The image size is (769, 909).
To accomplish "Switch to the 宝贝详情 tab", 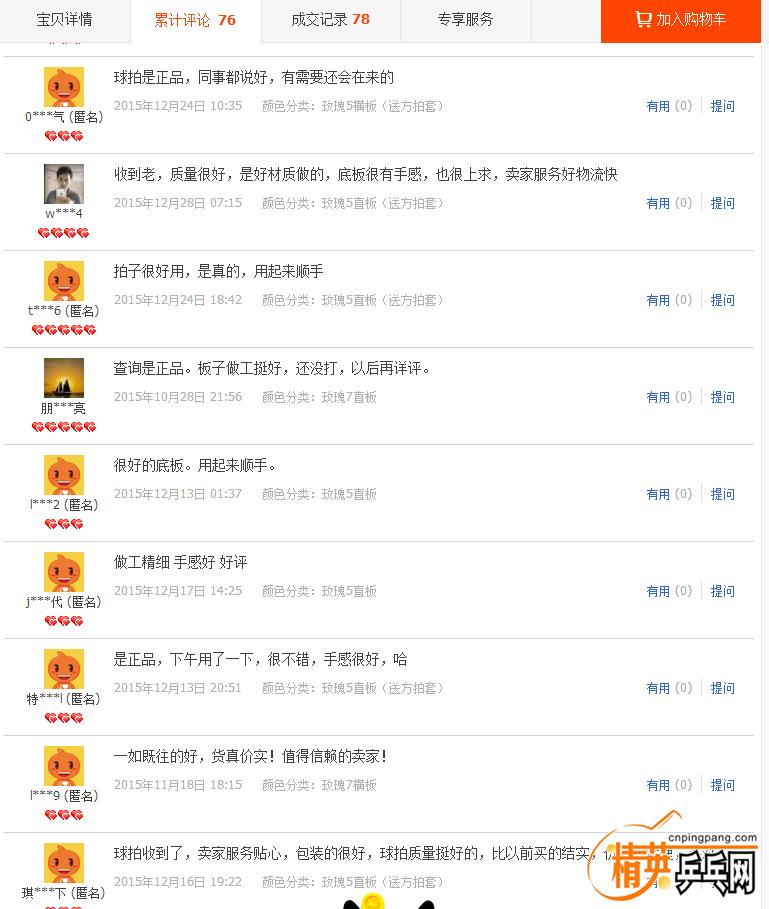I will [x=65, y=20].
